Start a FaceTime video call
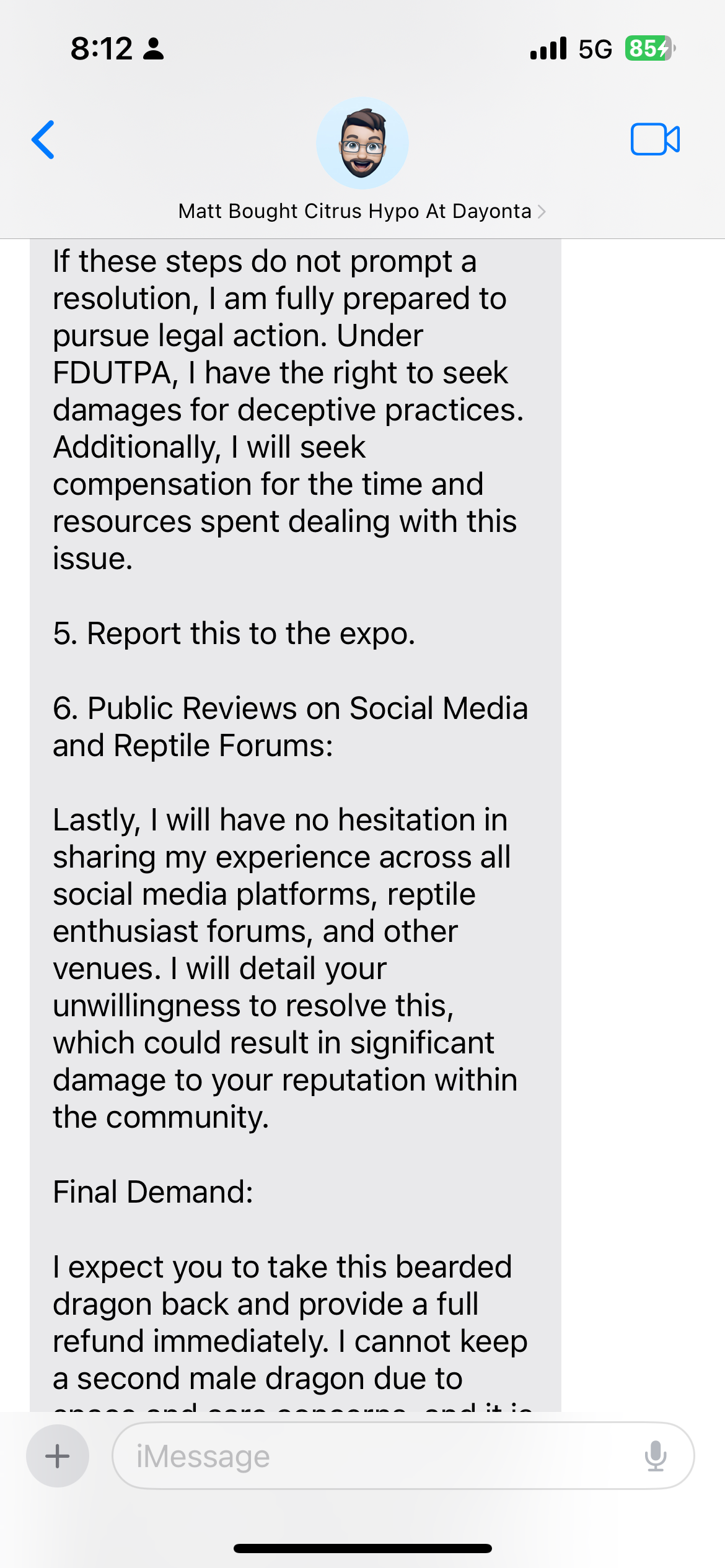The width and height of the screenshot is (725, 1568). pos(655,139)
